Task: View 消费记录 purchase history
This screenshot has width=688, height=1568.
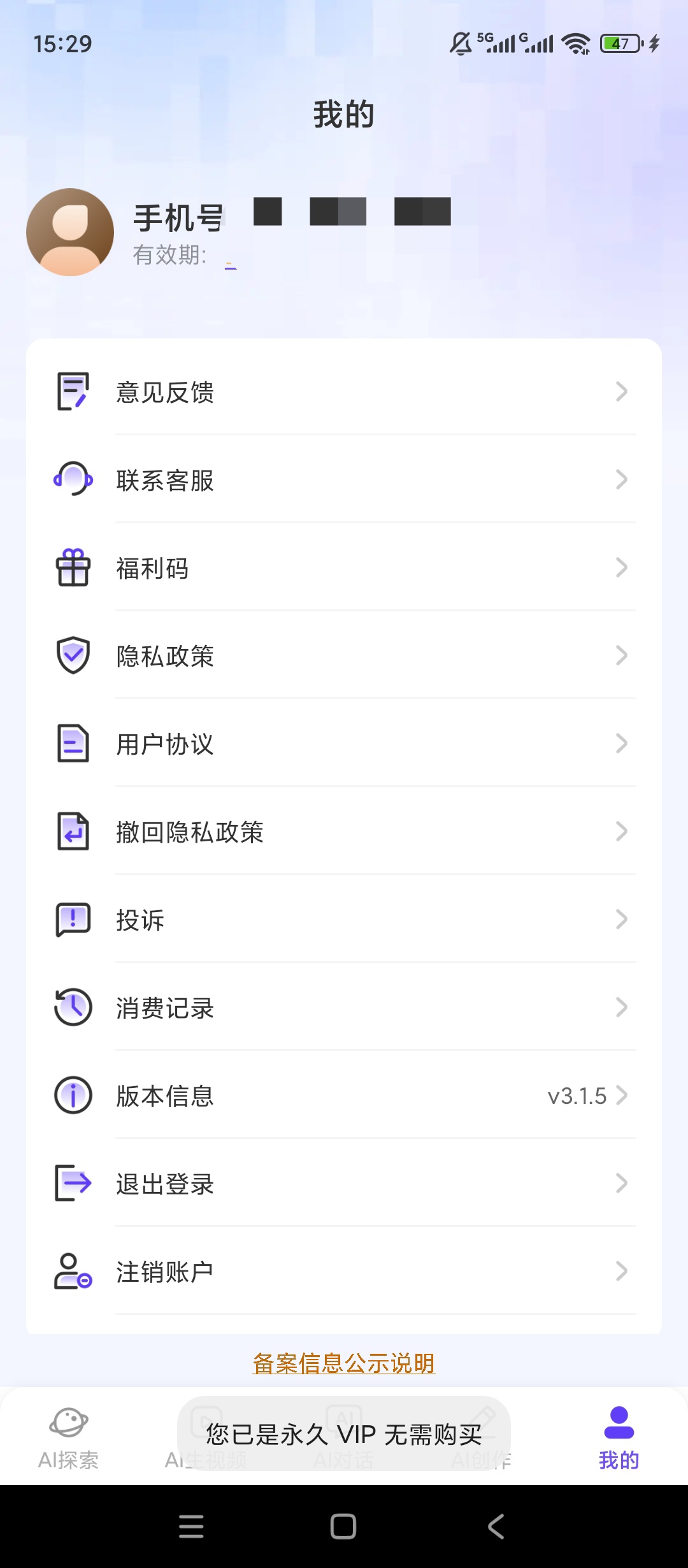Action: 344,1007
